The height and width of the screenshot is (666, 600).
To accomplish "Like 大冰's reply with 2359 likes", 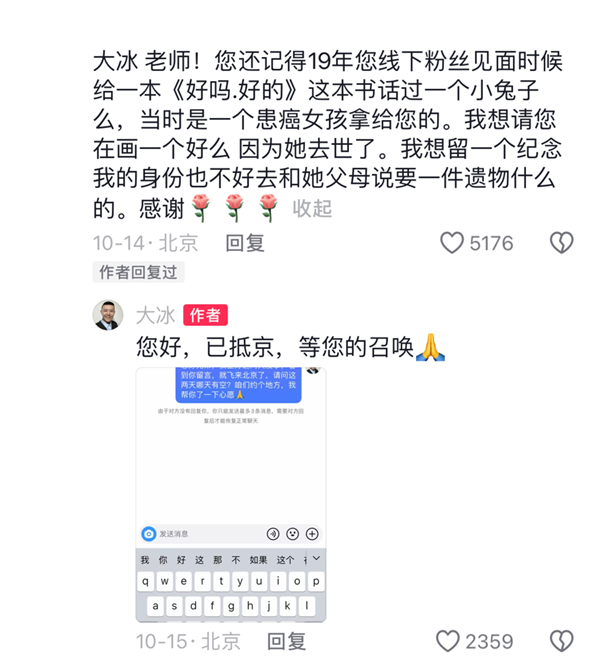I will pyautogui.click(x=448, y=641).
